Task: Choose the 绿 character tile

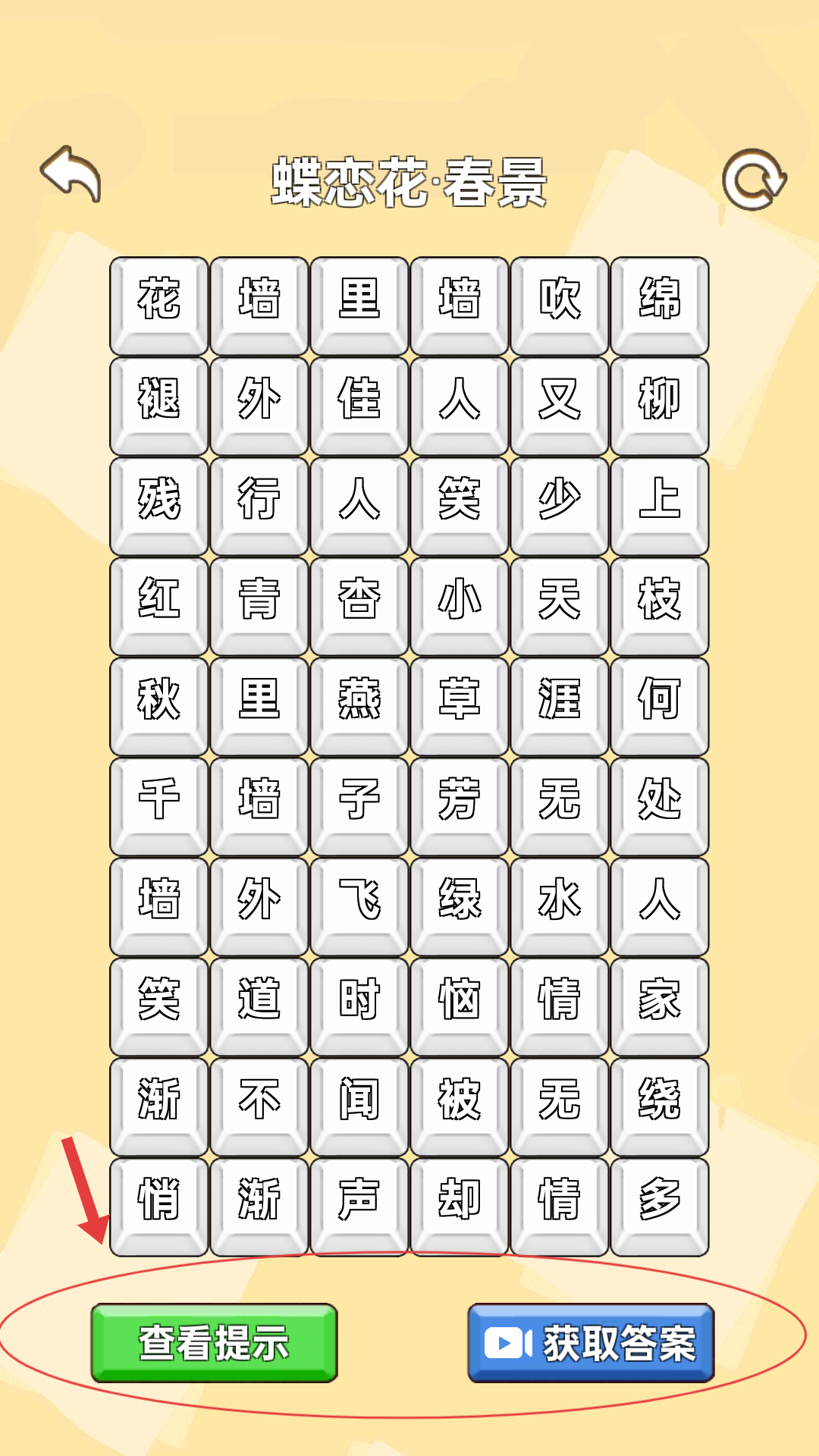Action: coord(460,906)
